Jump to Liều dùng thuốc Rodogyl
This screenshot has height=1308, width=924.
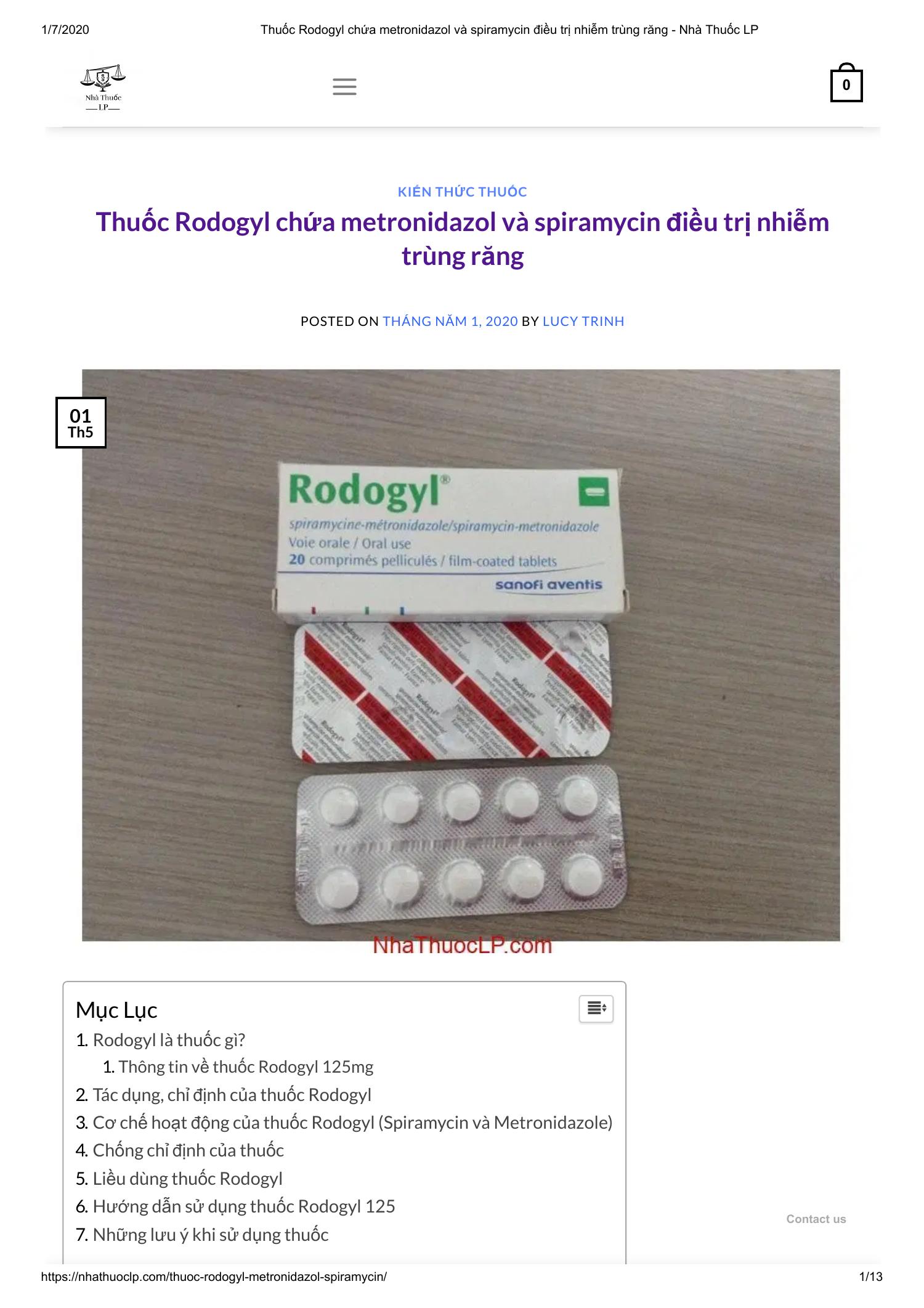[x=187, y=1179]
